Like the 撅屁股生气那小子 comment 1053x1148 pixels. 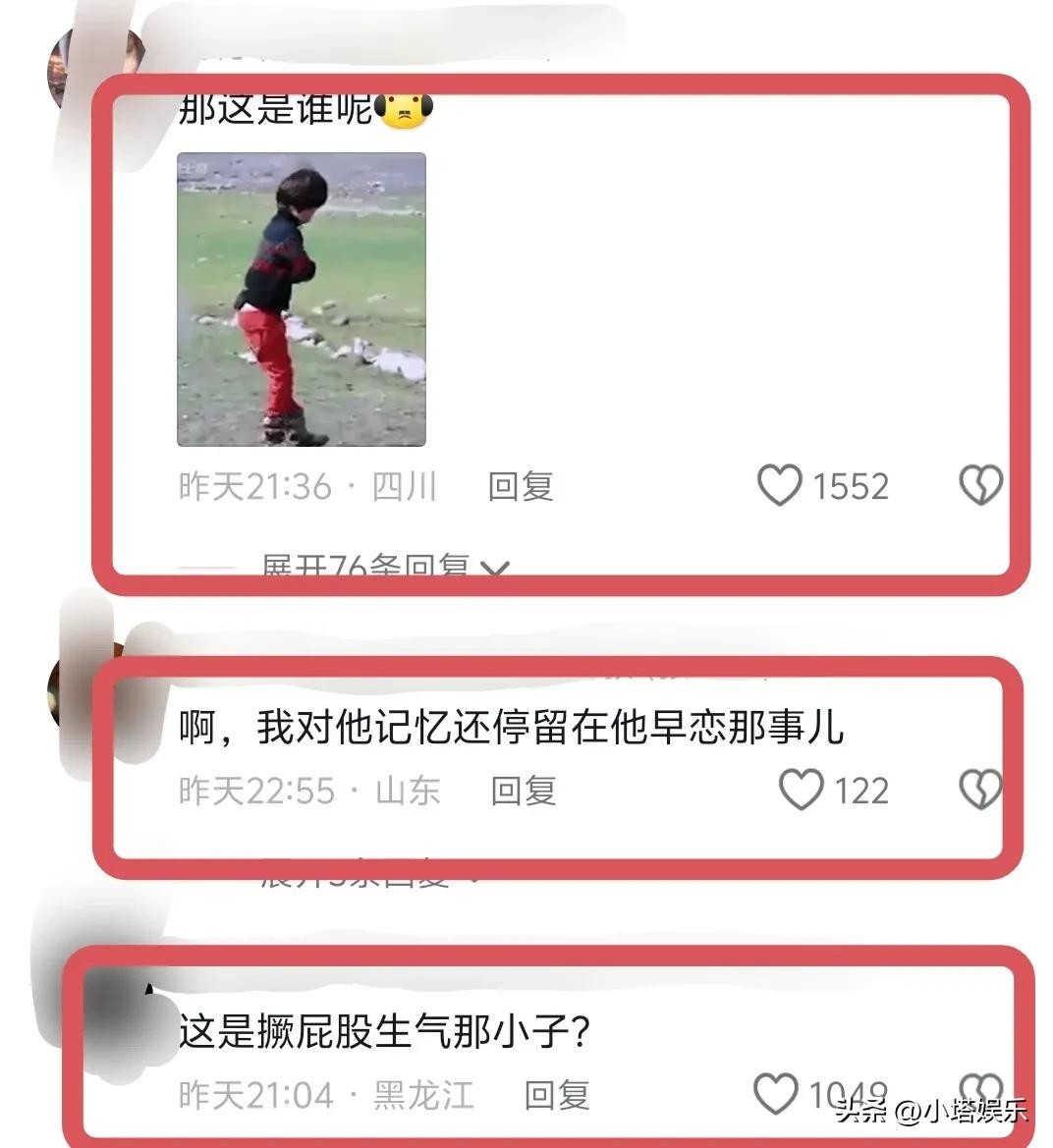[x=775, y=1093]
